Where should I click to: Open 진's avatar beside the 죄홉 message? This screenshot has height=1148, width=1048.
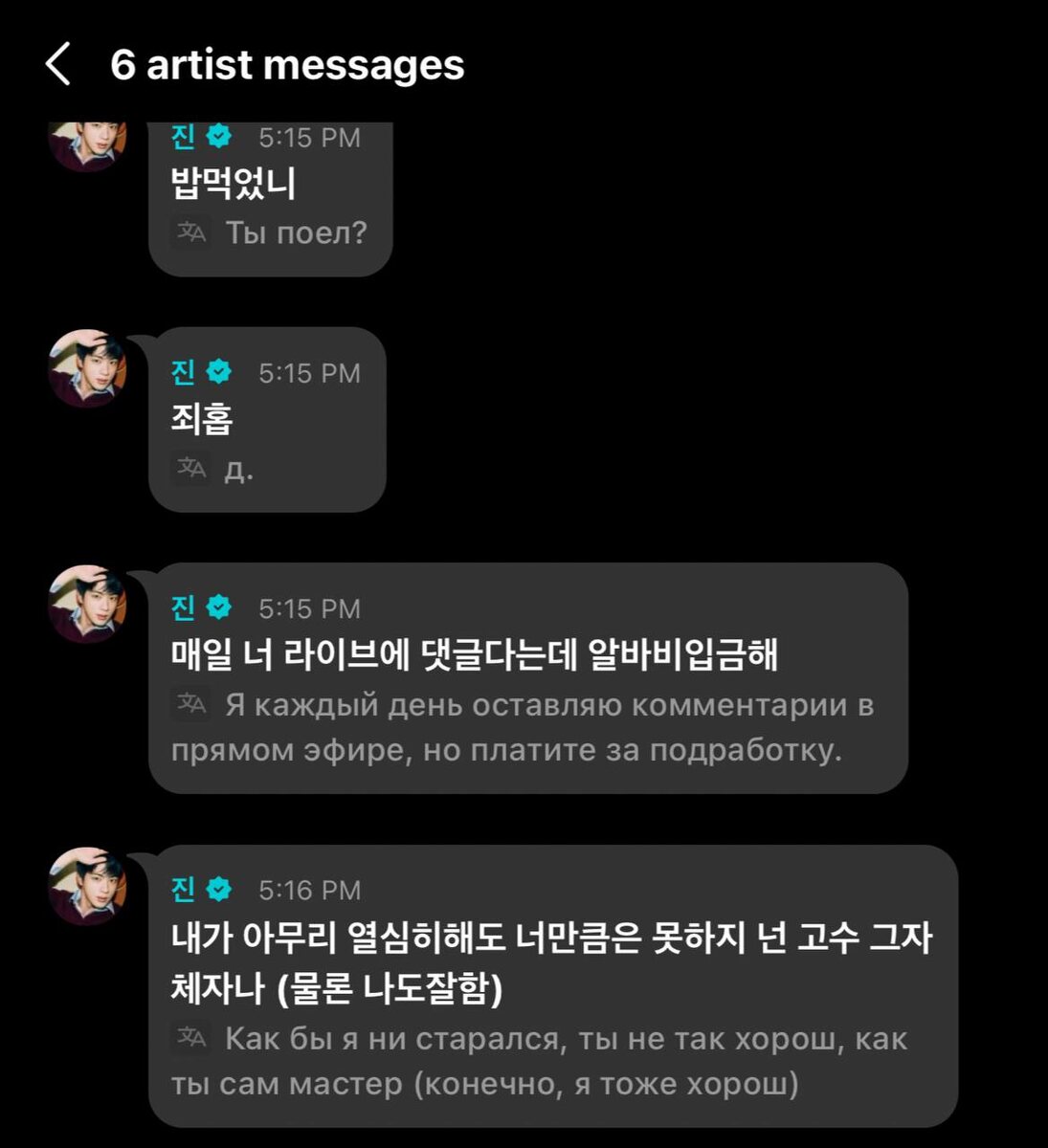(88, 368)
